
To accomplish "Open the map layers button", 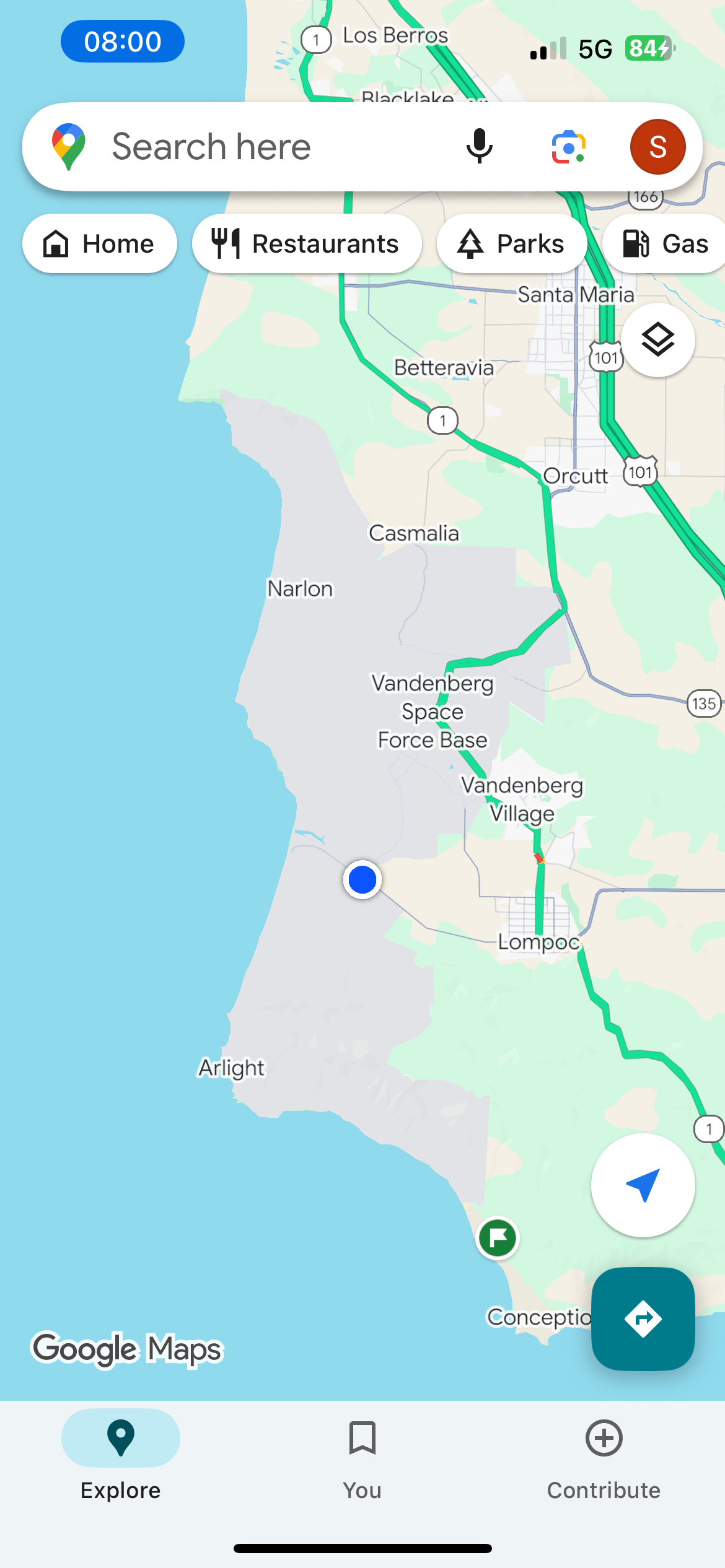I will [657, 340].
